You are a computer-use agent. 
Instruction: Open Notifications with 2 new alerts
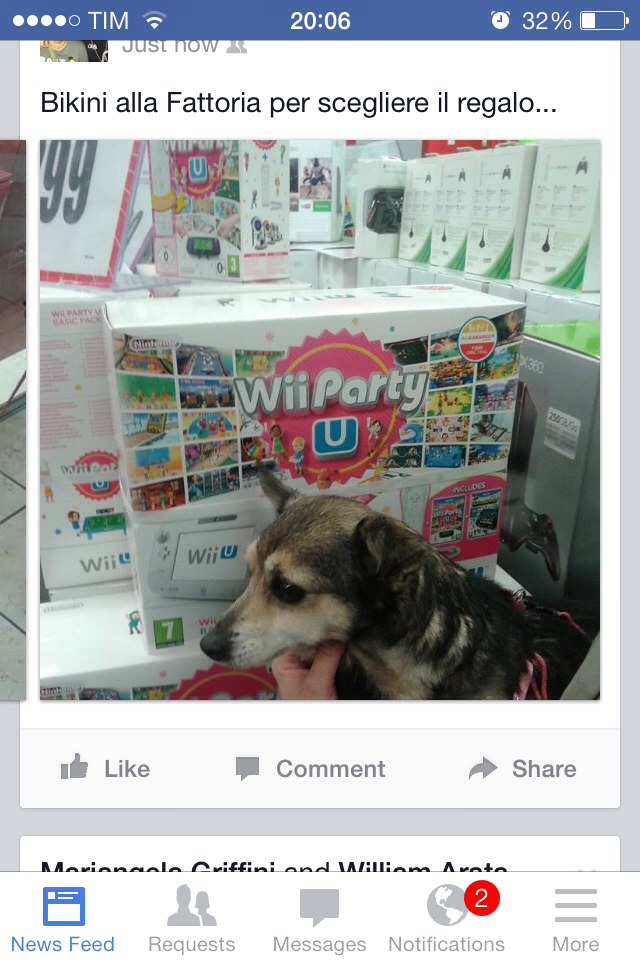[447, 920]
